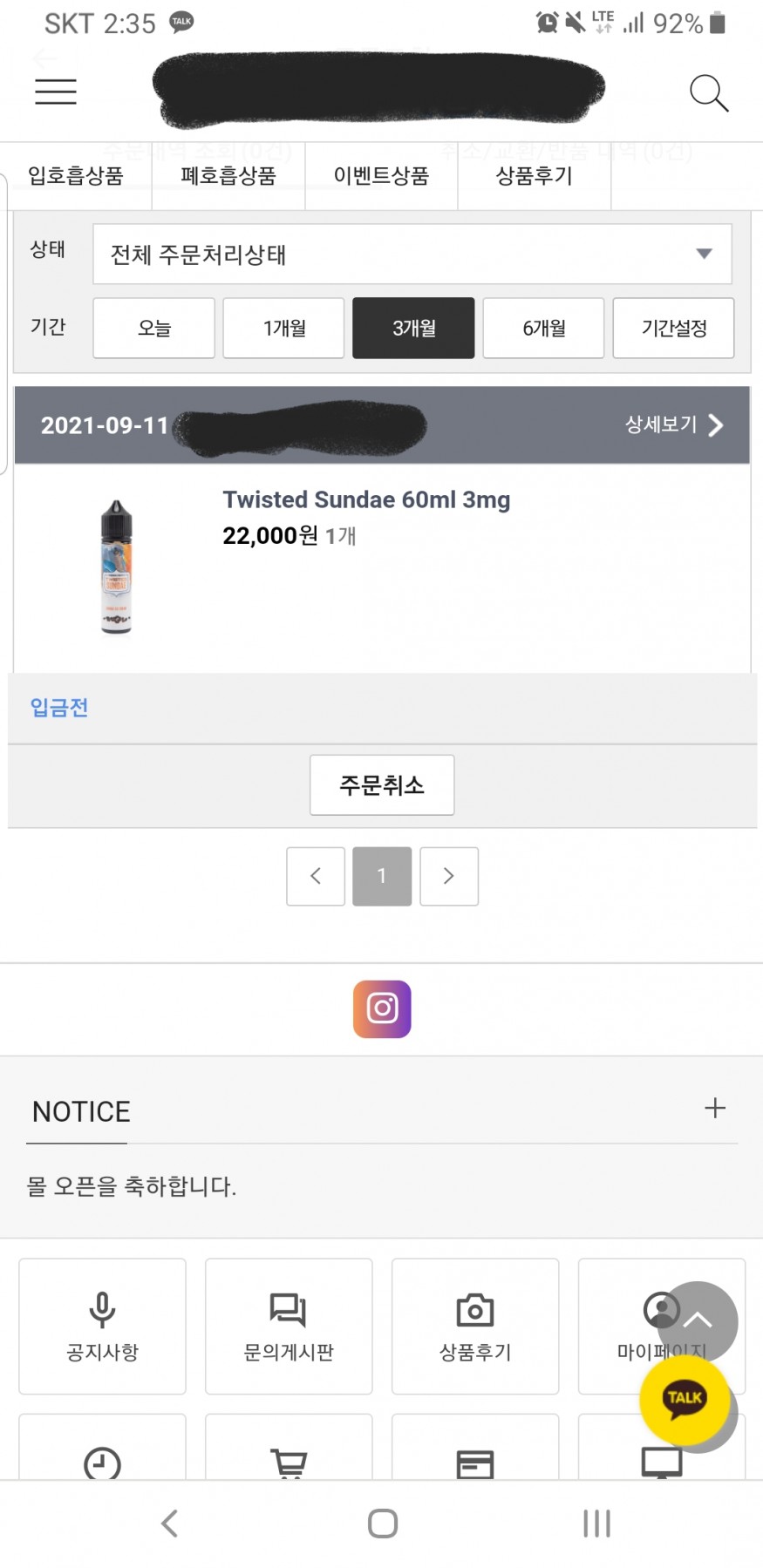This screenshot has width=763, height=1568.
Task: View order details via 상세보기
Action: [x=673, y=424]
